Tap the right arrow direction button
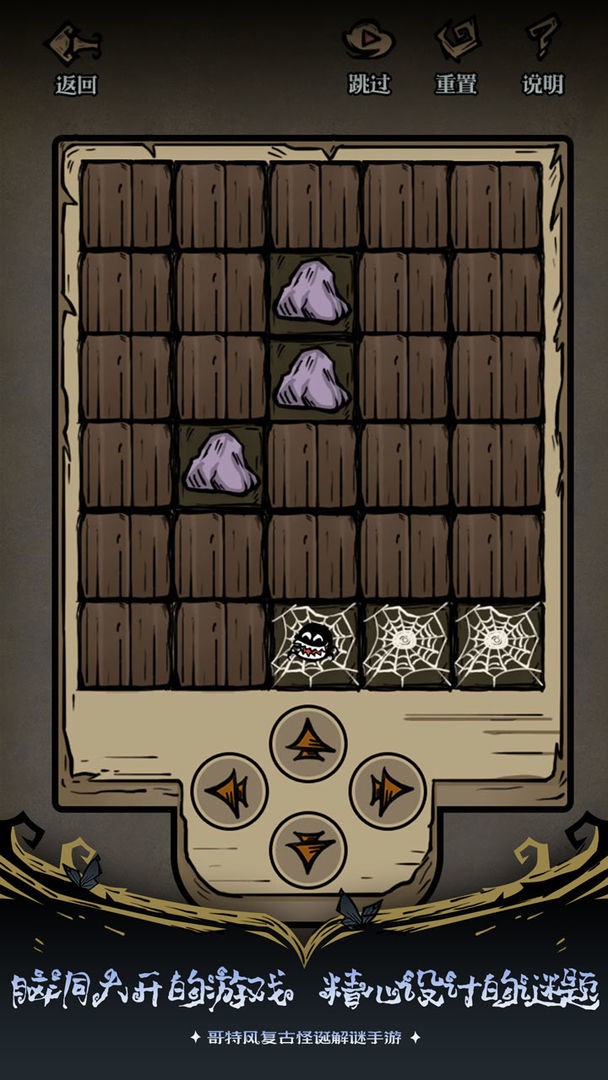Screen dimensions: 608x1080 387,792
